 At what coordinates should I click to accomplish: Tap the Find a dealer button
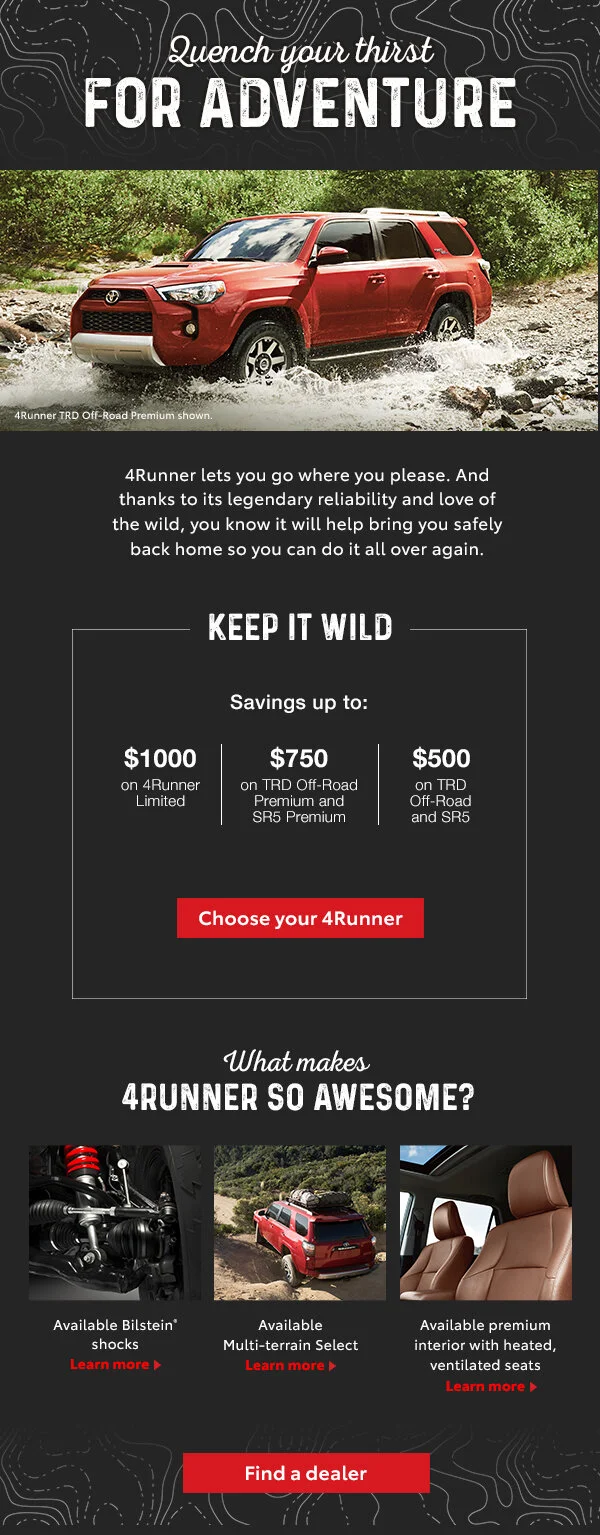[306, 1473]
